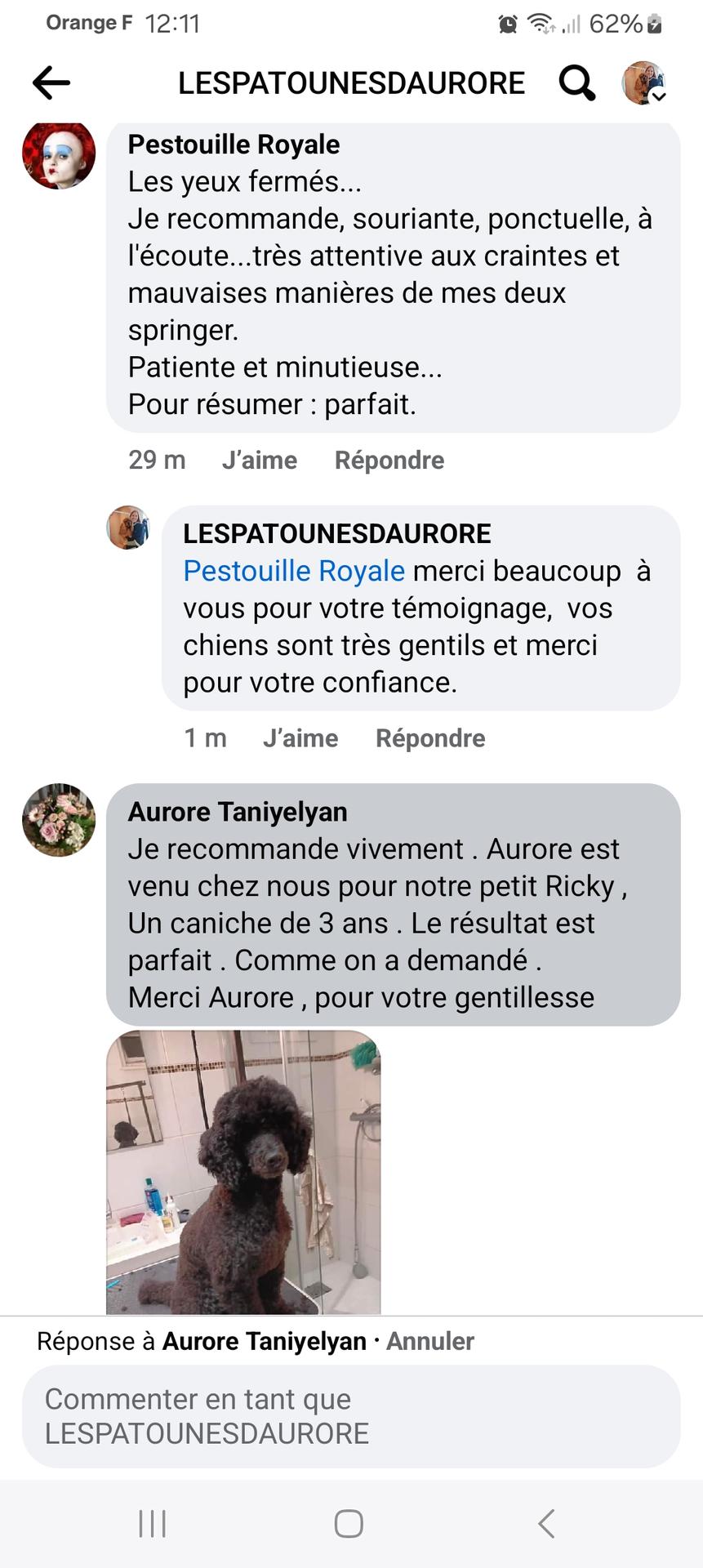Cancel the reply with Annuler
The height and width of the screenshot is (1568, 703).
pos(430,1341)
